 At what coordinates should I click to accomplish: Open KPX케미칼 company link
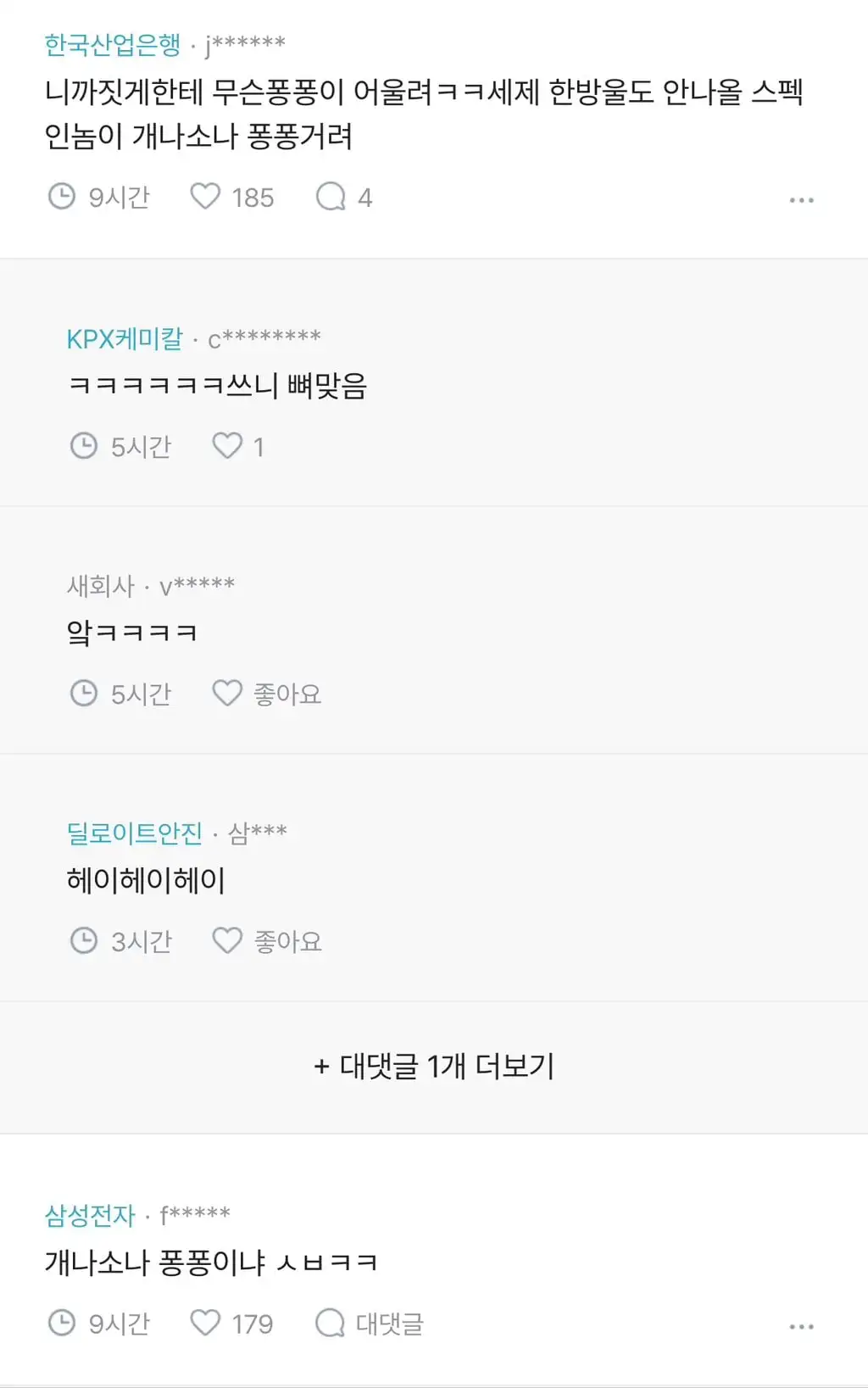click(125, 339)
